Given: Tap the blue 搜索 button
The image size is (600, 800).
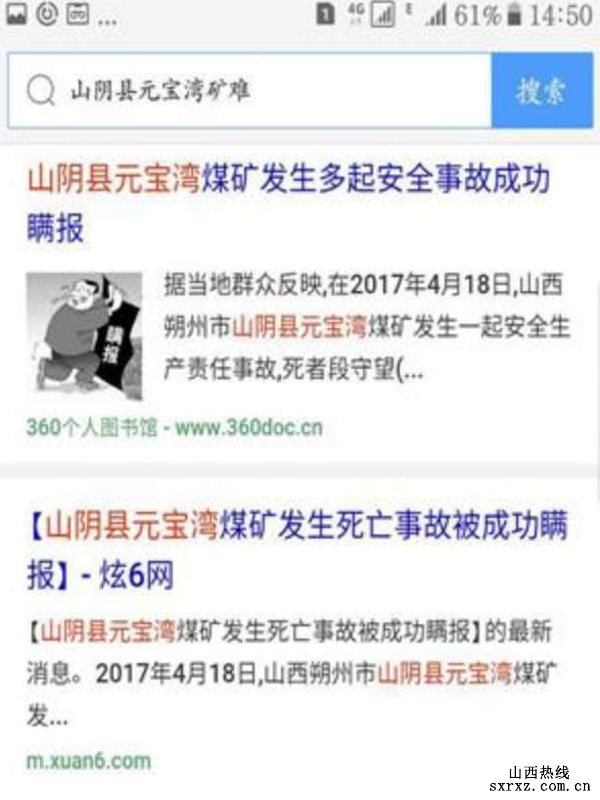Looking at the screenshot, I should 543,91.
